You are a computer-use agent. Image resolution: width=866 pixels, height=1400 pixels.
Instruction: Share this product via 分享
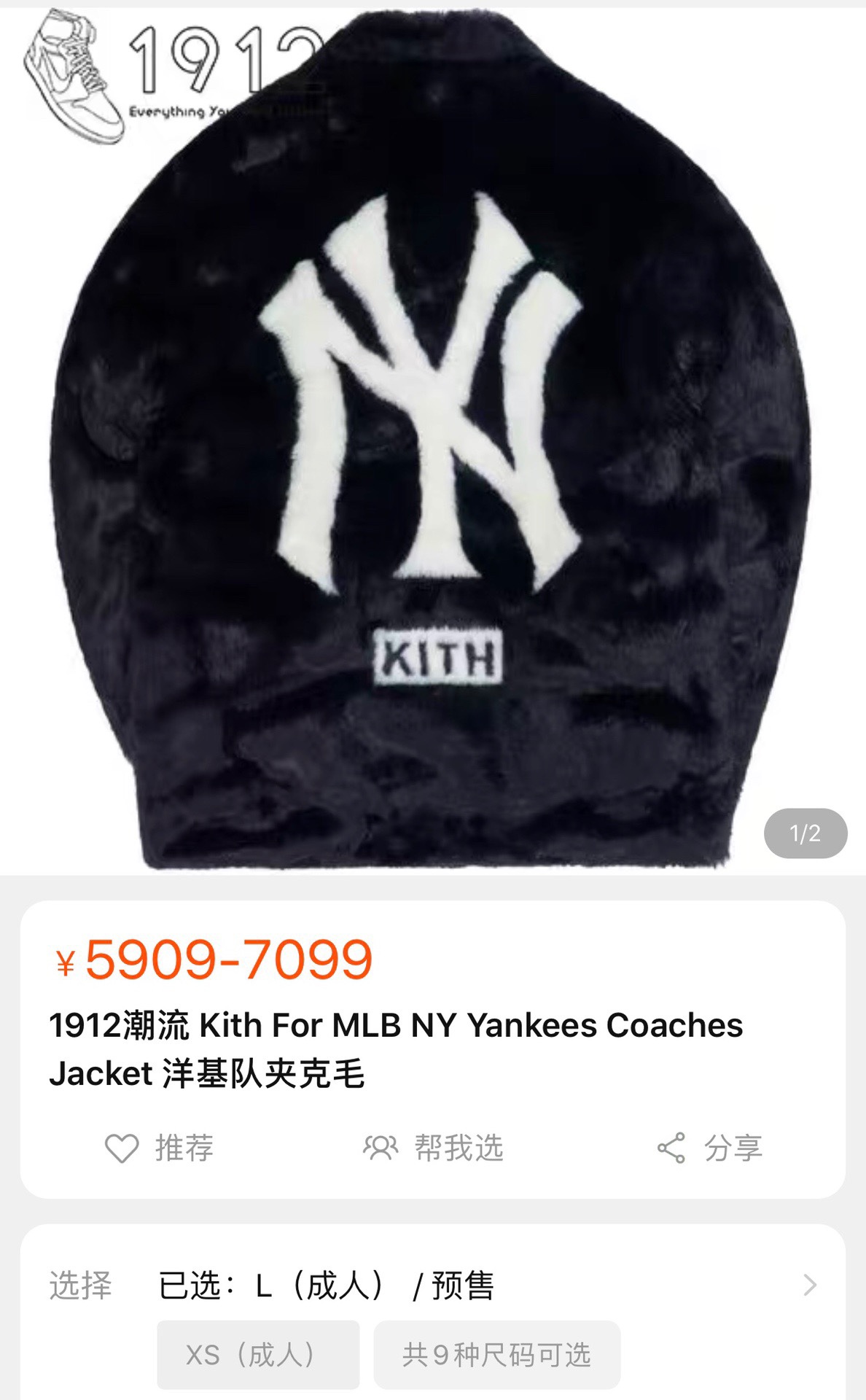point(709,1148)
